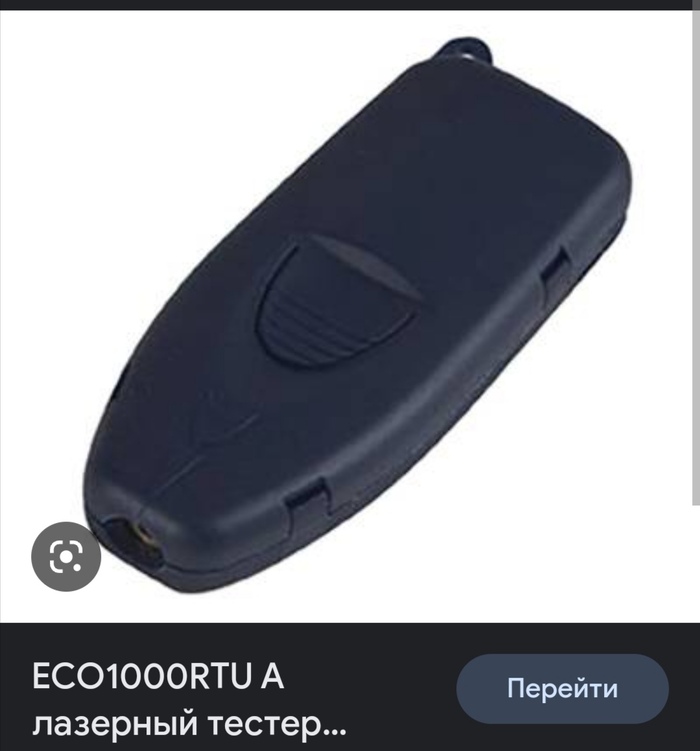The width and height of the screenshot is (700, 751).
Task: Tap the Перейти button
Action: pos(562,689)
